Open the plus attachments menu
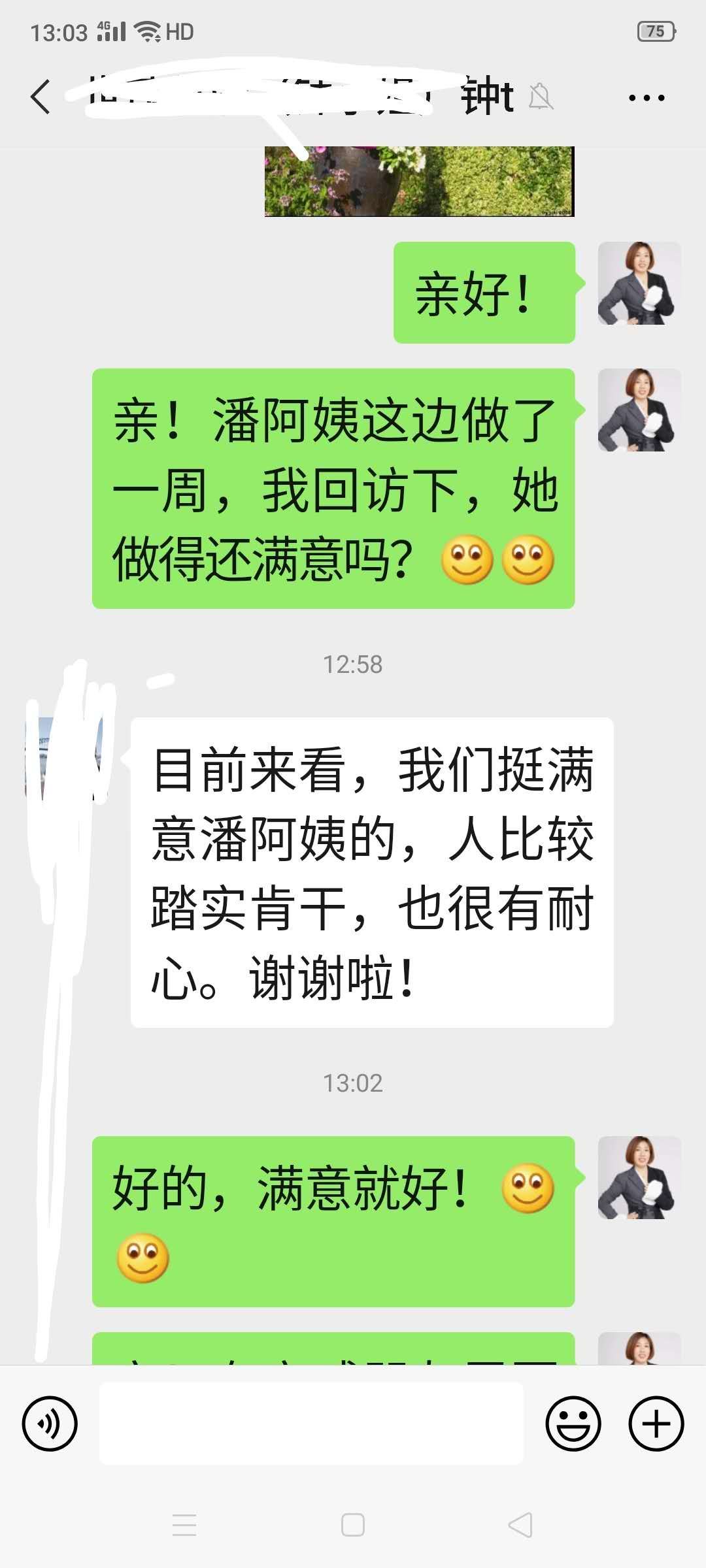Image resolution: width=706 pixels, height=1568 pixels. coord(656,1424)
